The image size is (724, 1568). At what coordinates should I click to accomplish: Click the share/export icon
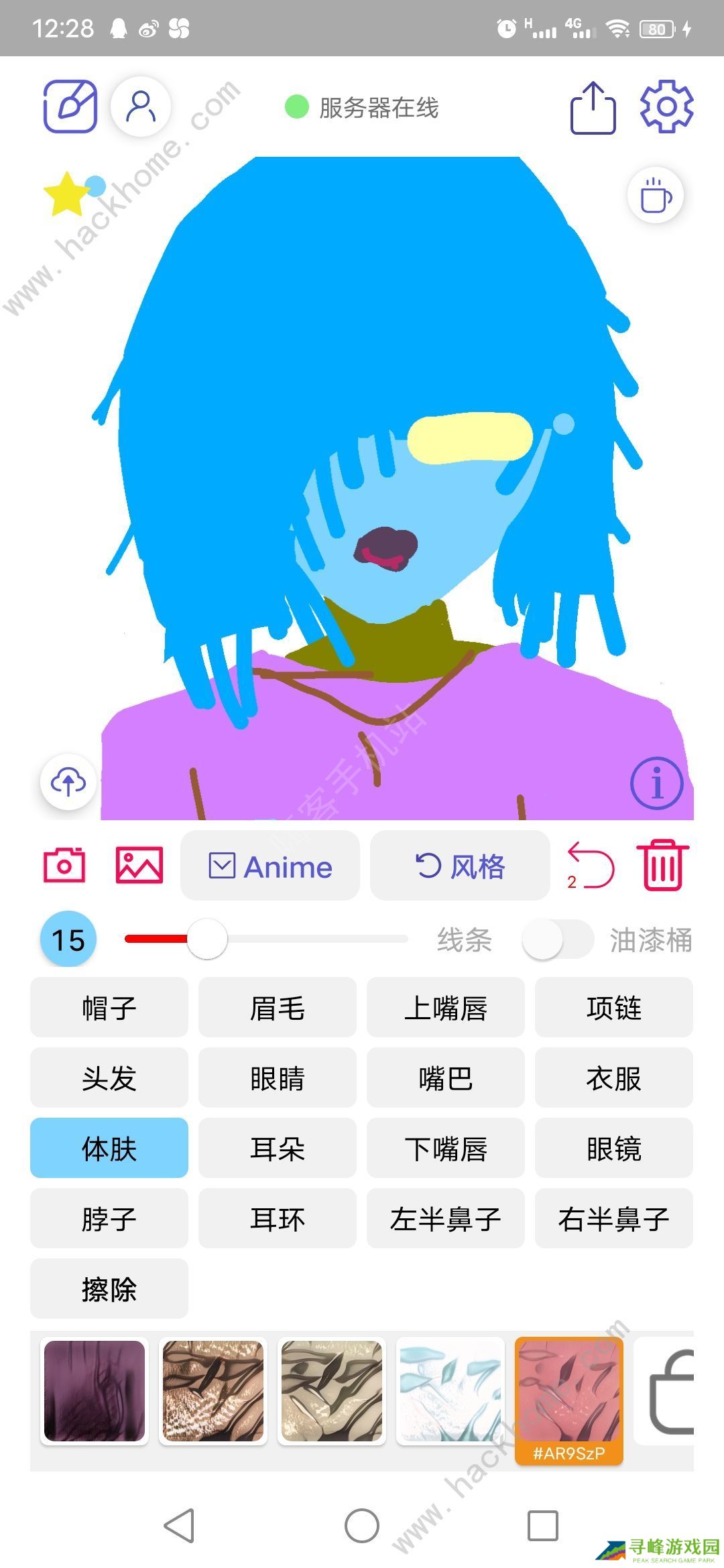click(593, 107)
